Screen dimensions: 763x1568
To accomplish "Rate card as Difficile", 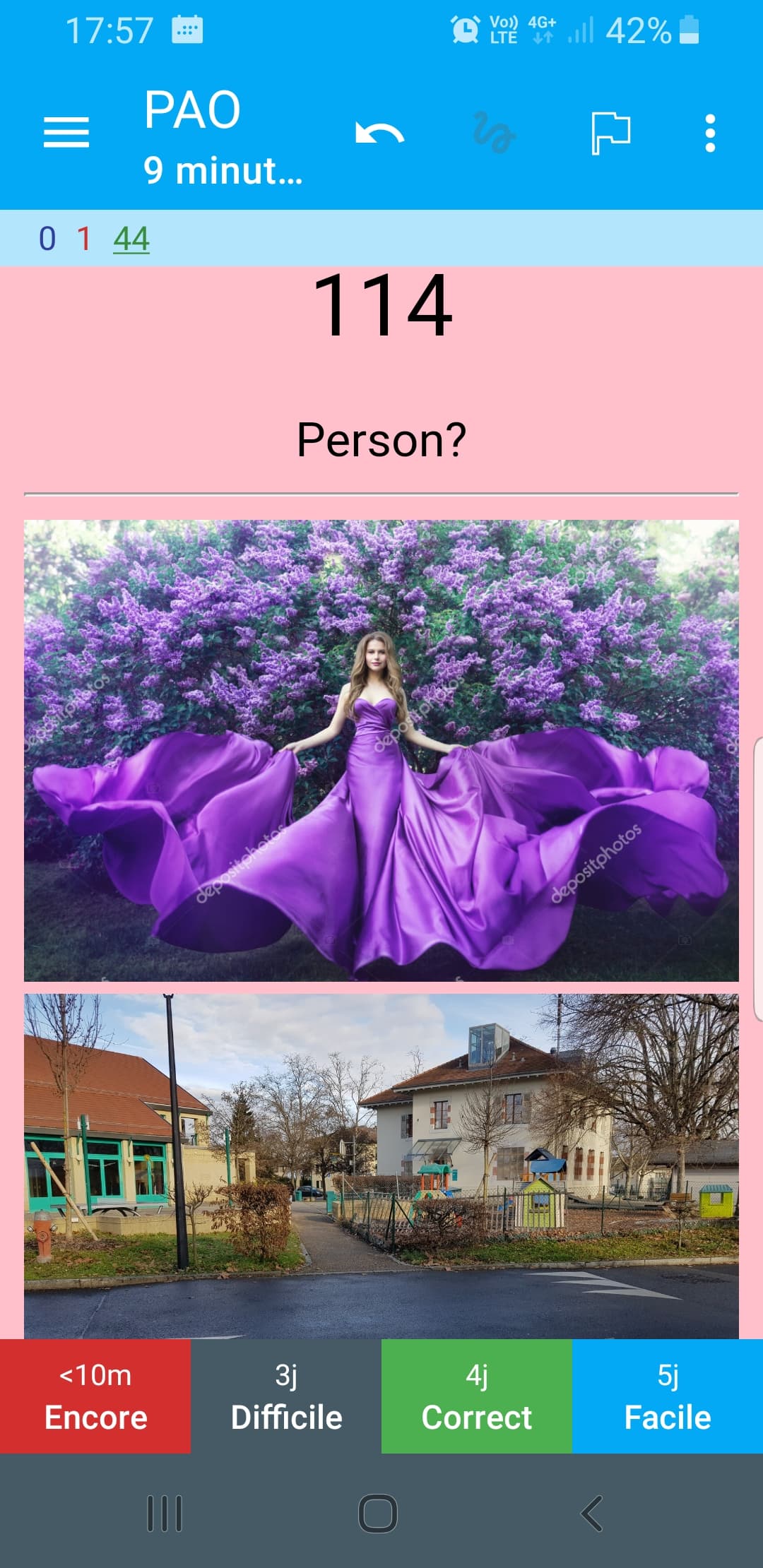I will [286, 1396].
